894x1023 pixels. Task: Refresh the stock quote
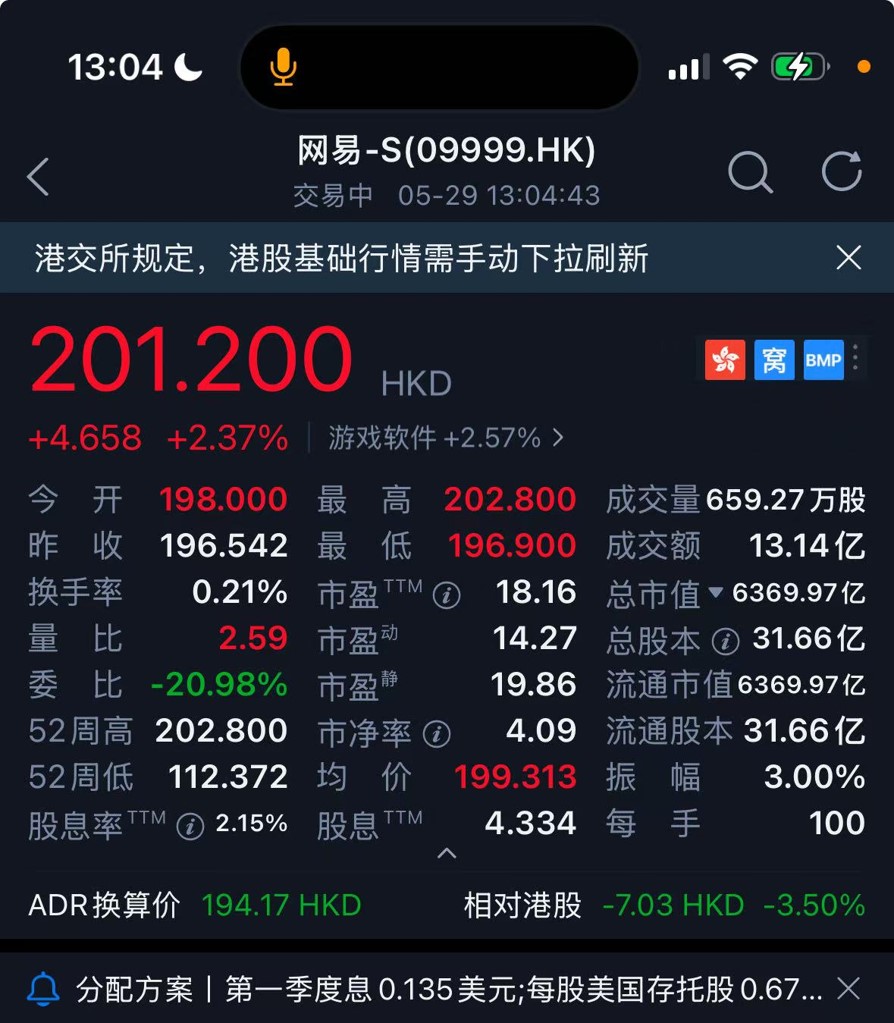841,171
